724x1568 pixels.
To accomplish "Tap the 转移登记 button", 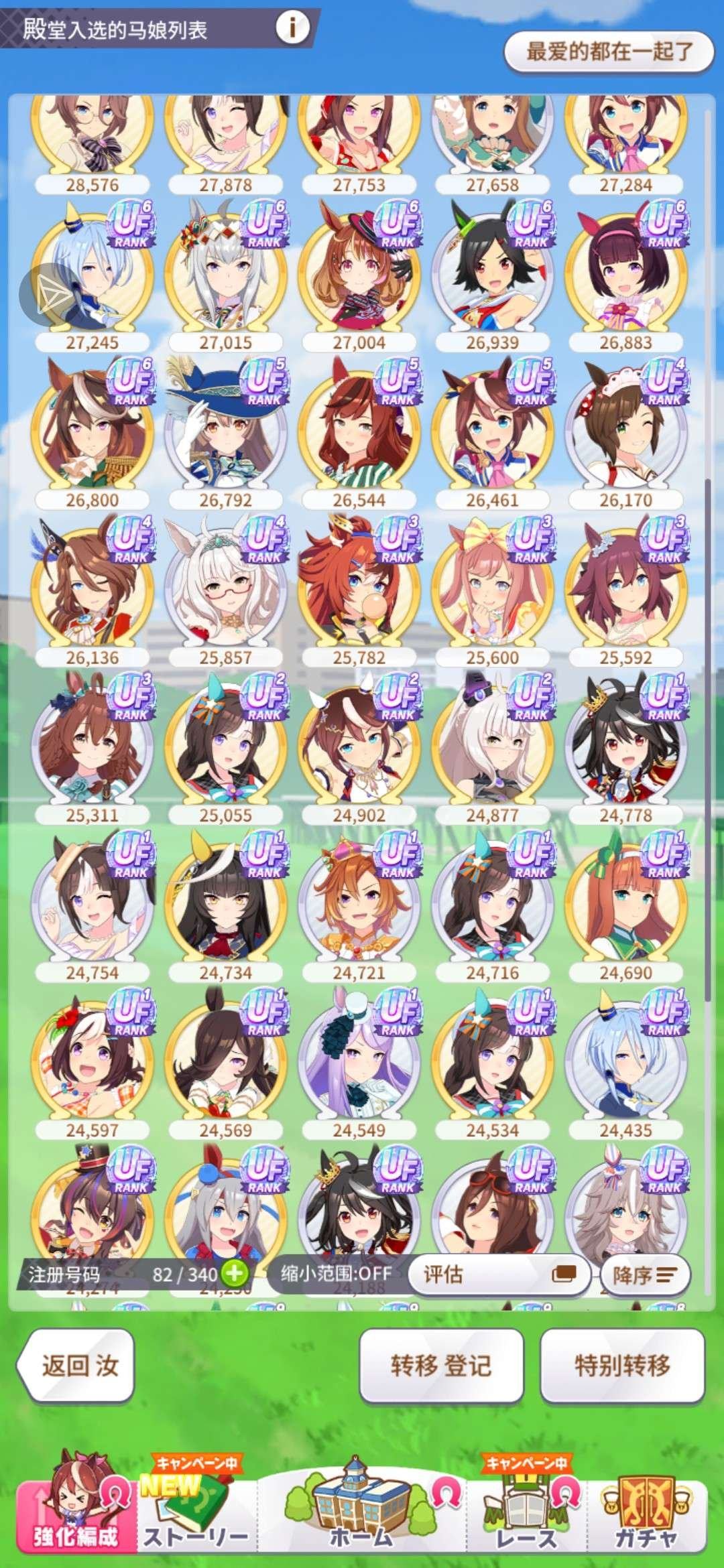I will [x=441, y=1366].
